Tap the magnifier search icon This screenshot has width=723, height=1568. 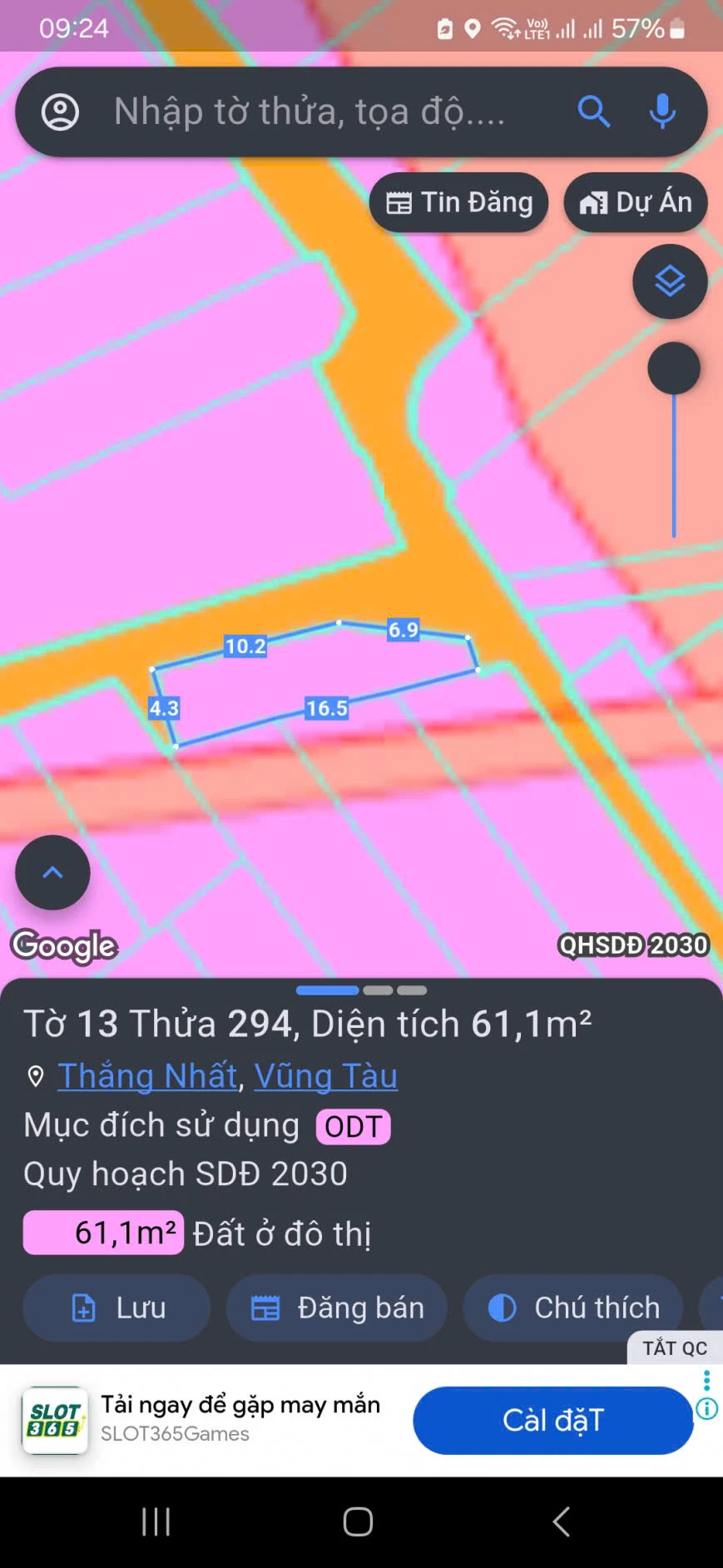click(x=594, y=112)
